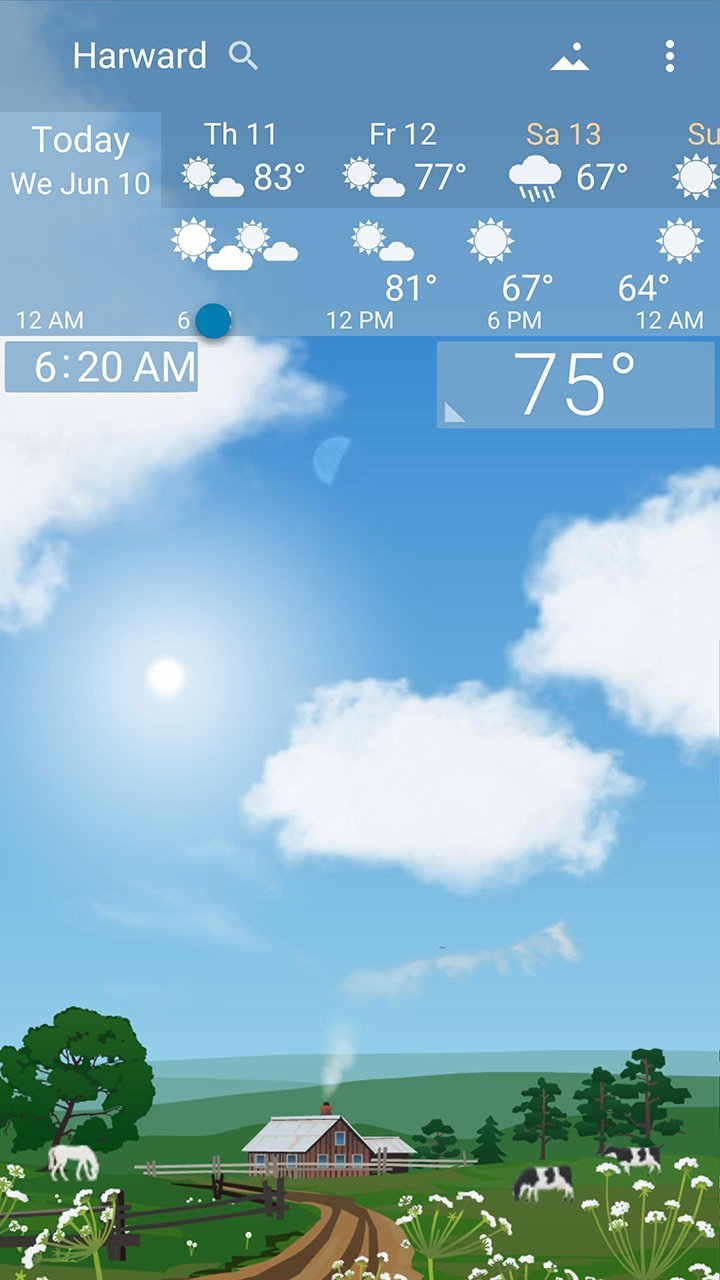Expand the 75° current temperature panel
The height and width of the screenshot is (1280, 720).
575,385
